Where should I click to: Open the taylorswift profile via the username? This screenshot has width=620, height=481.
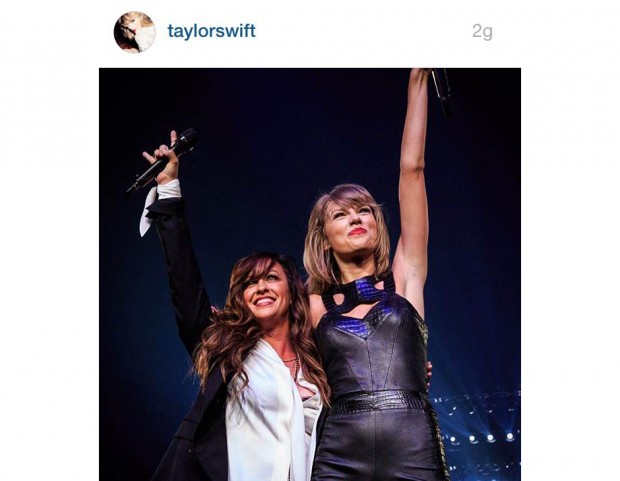point(211,31)
